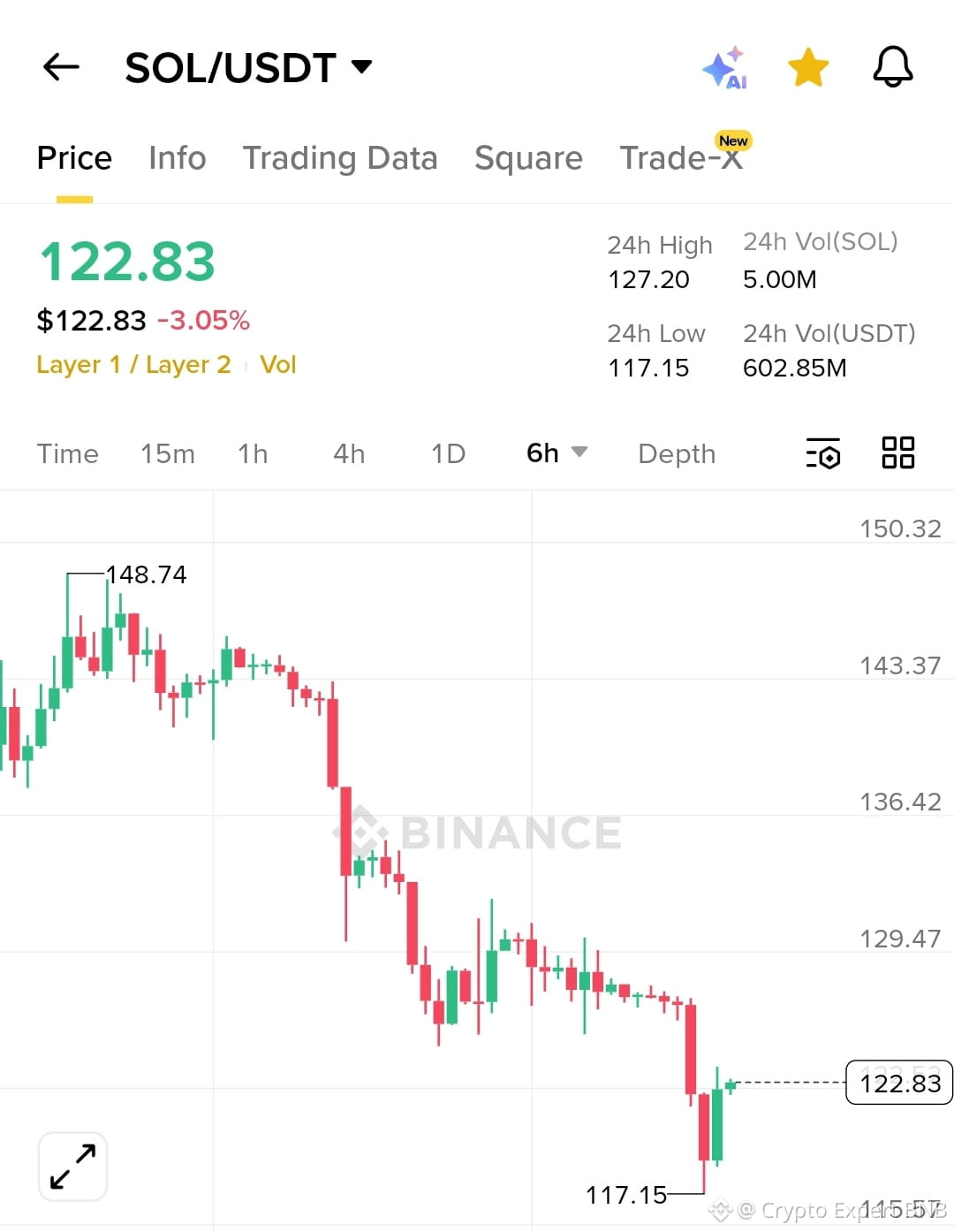This screenshot has height=1232, width=954.
Task: Select the 4h timeframe option
Action: [348, 453]
